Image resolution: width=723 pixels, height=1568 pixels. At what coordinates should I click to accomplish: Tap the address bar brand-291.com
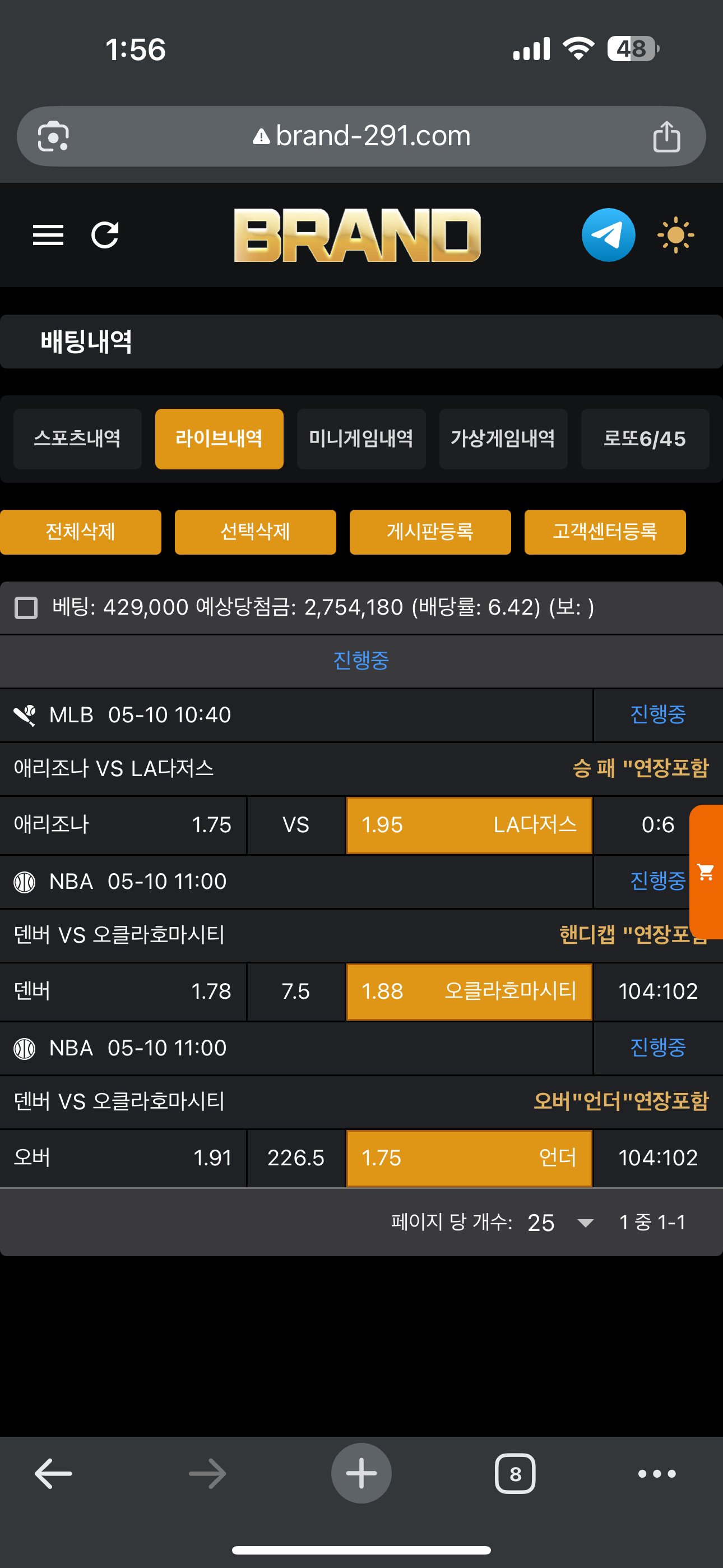point(361,136)
